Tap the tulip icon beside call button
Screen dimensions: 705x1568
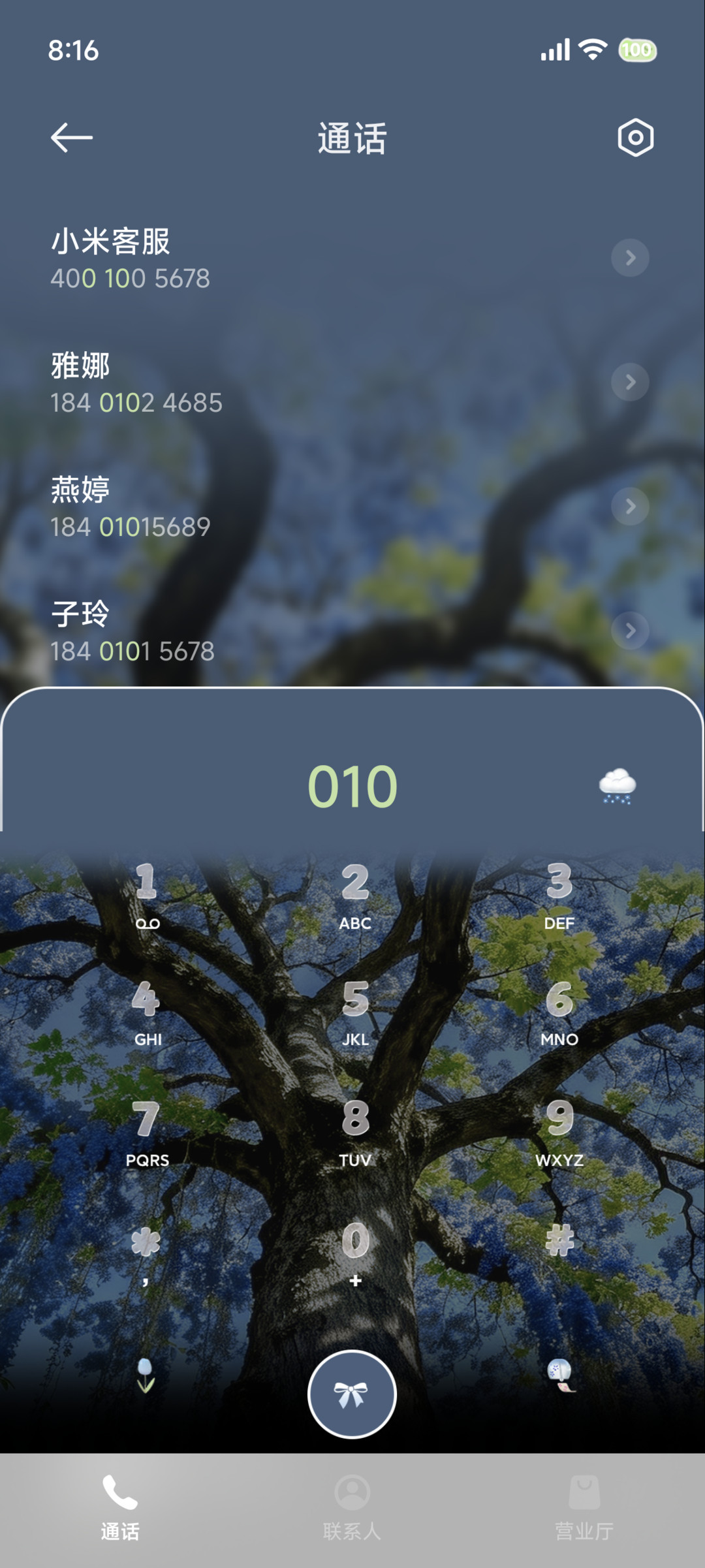146,1375
